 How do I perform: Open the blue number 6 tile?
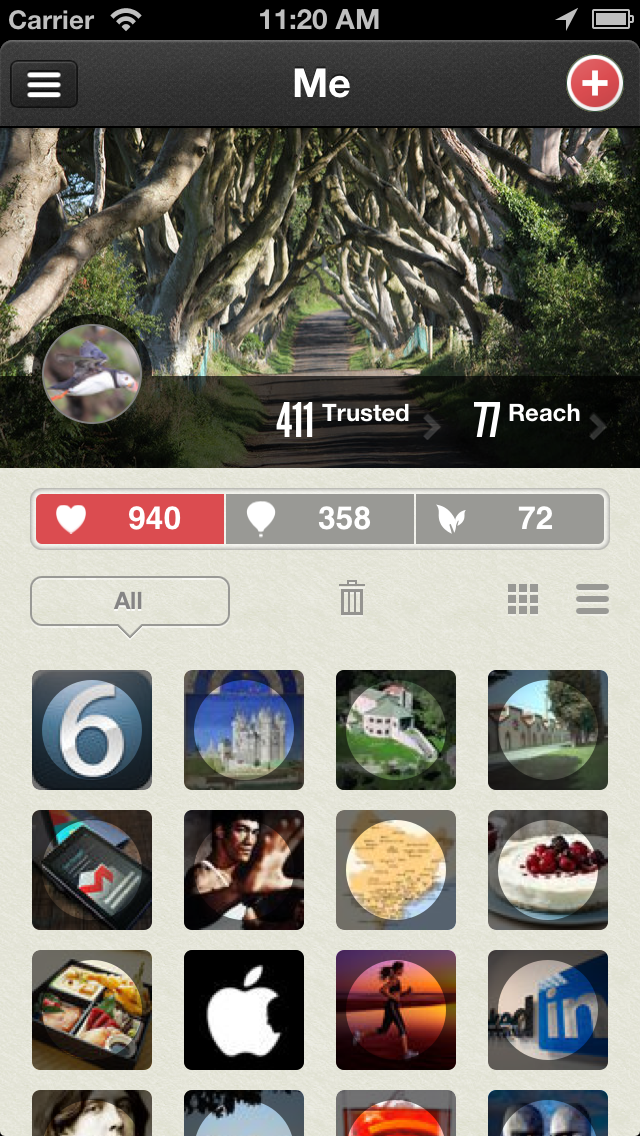tap(92, 730)
